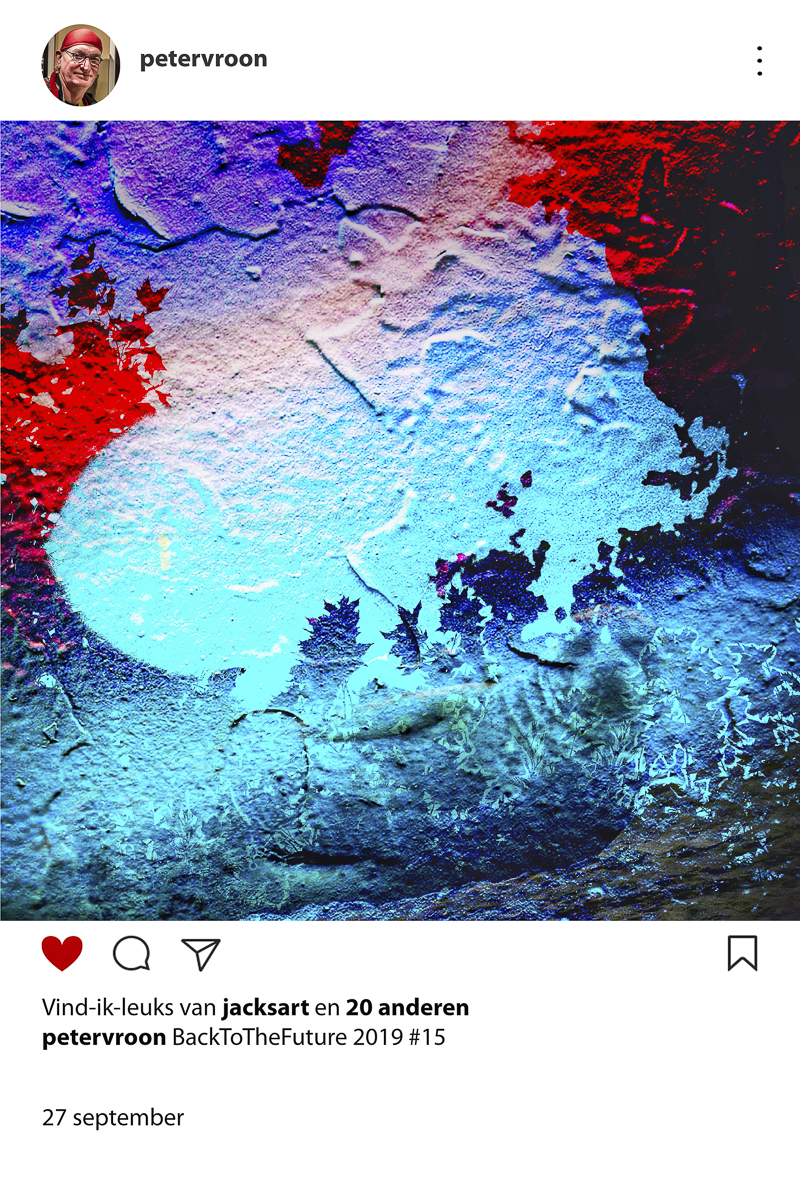Screen dimensions: 800x1200
Task: Open petervroon's profile from the caption
Action: 104,1037
